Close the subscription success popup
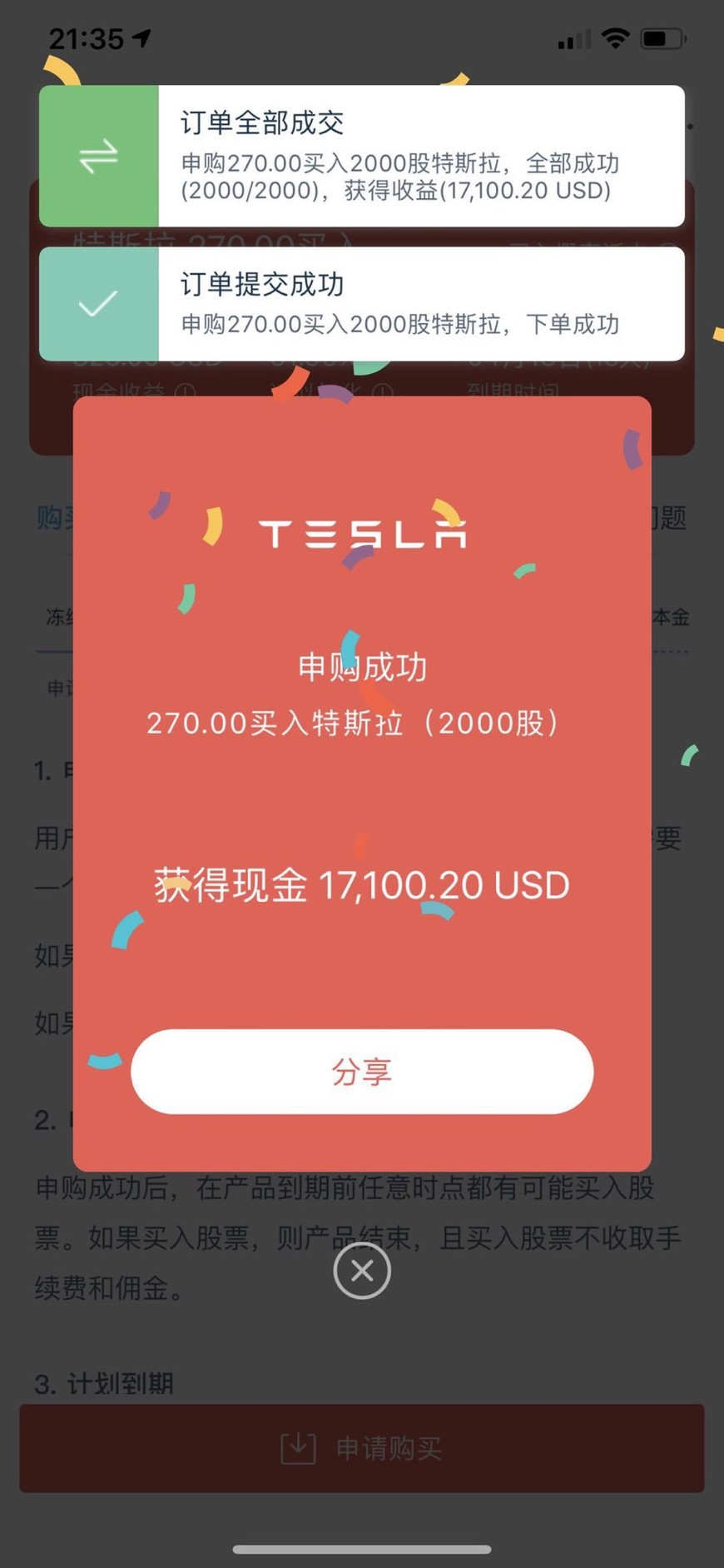The width and height of the screenshot is (724, 1568). (362, 1271)
